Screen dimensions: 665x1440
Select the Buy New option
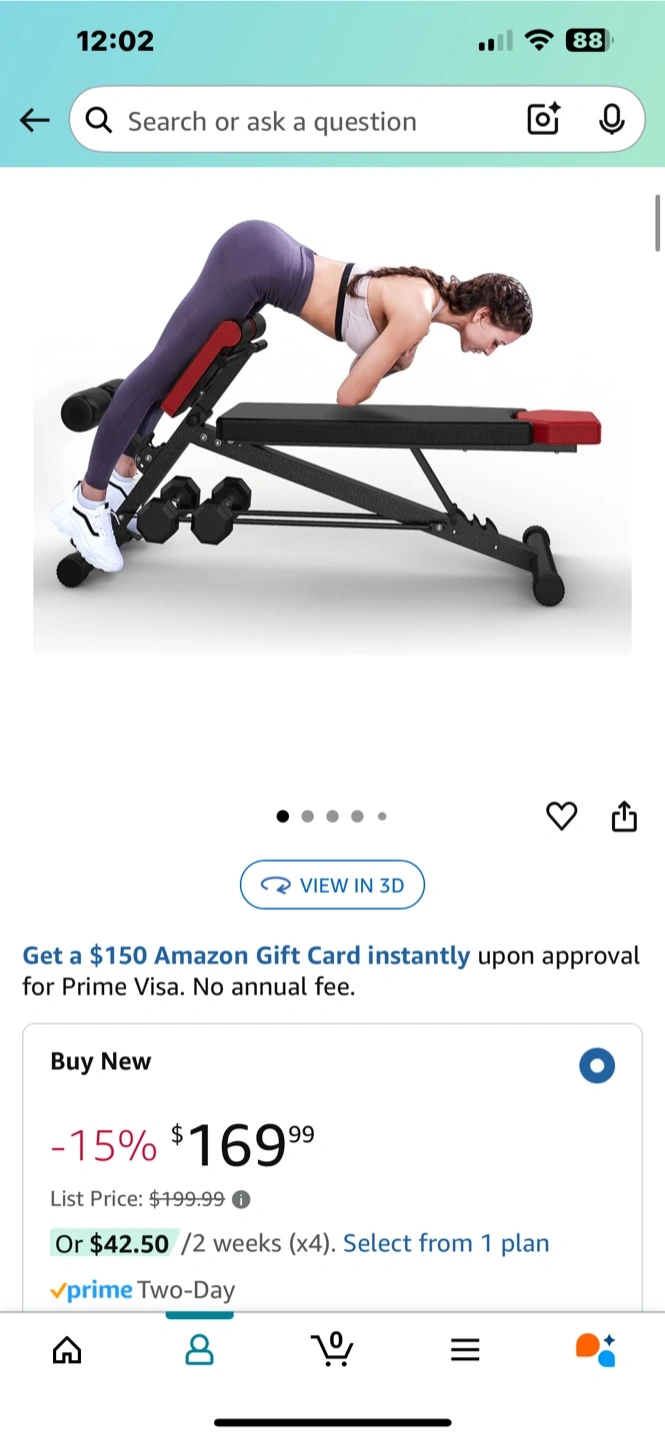[597, 1066]
